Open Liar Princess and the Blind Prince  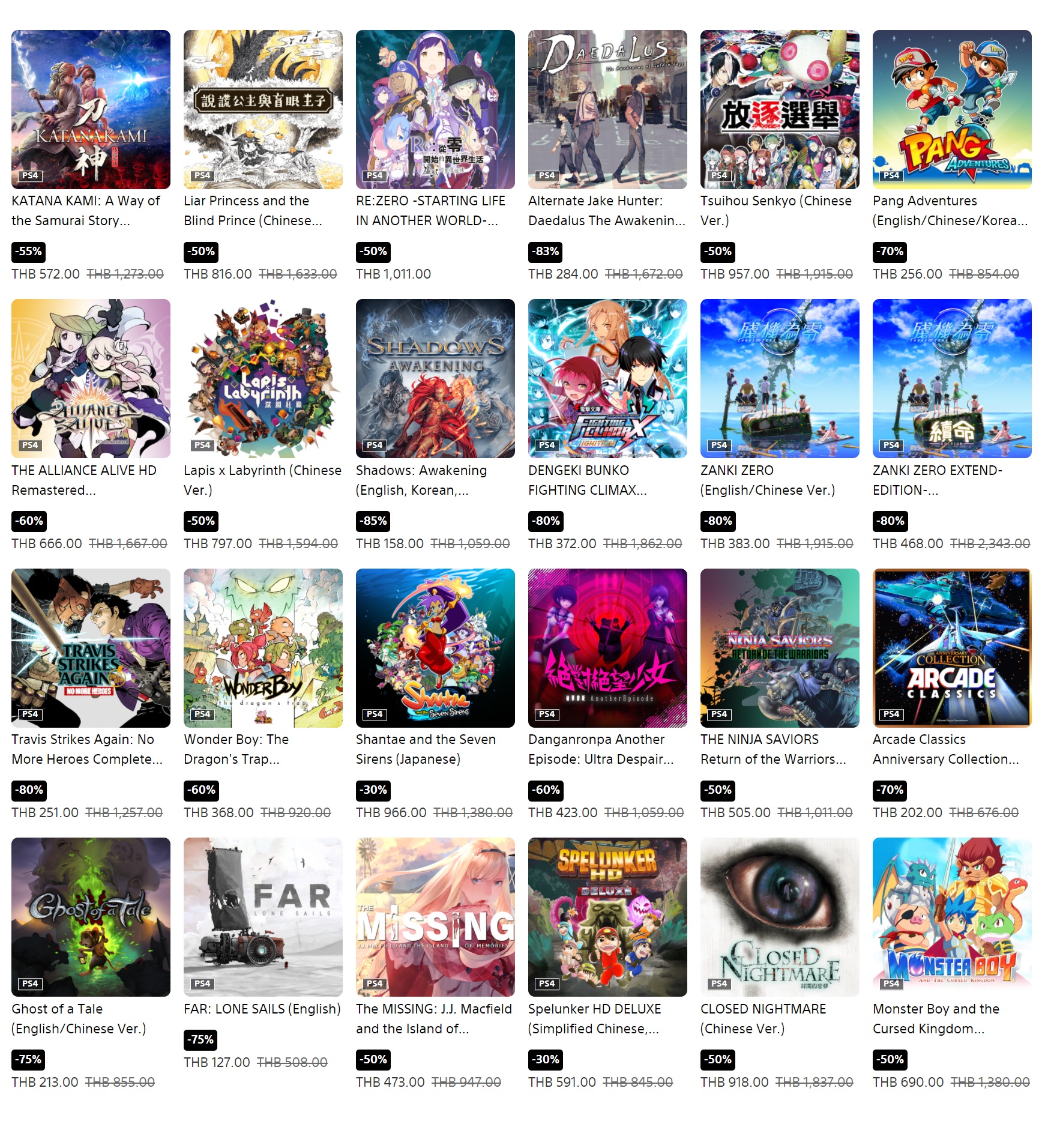263,109
